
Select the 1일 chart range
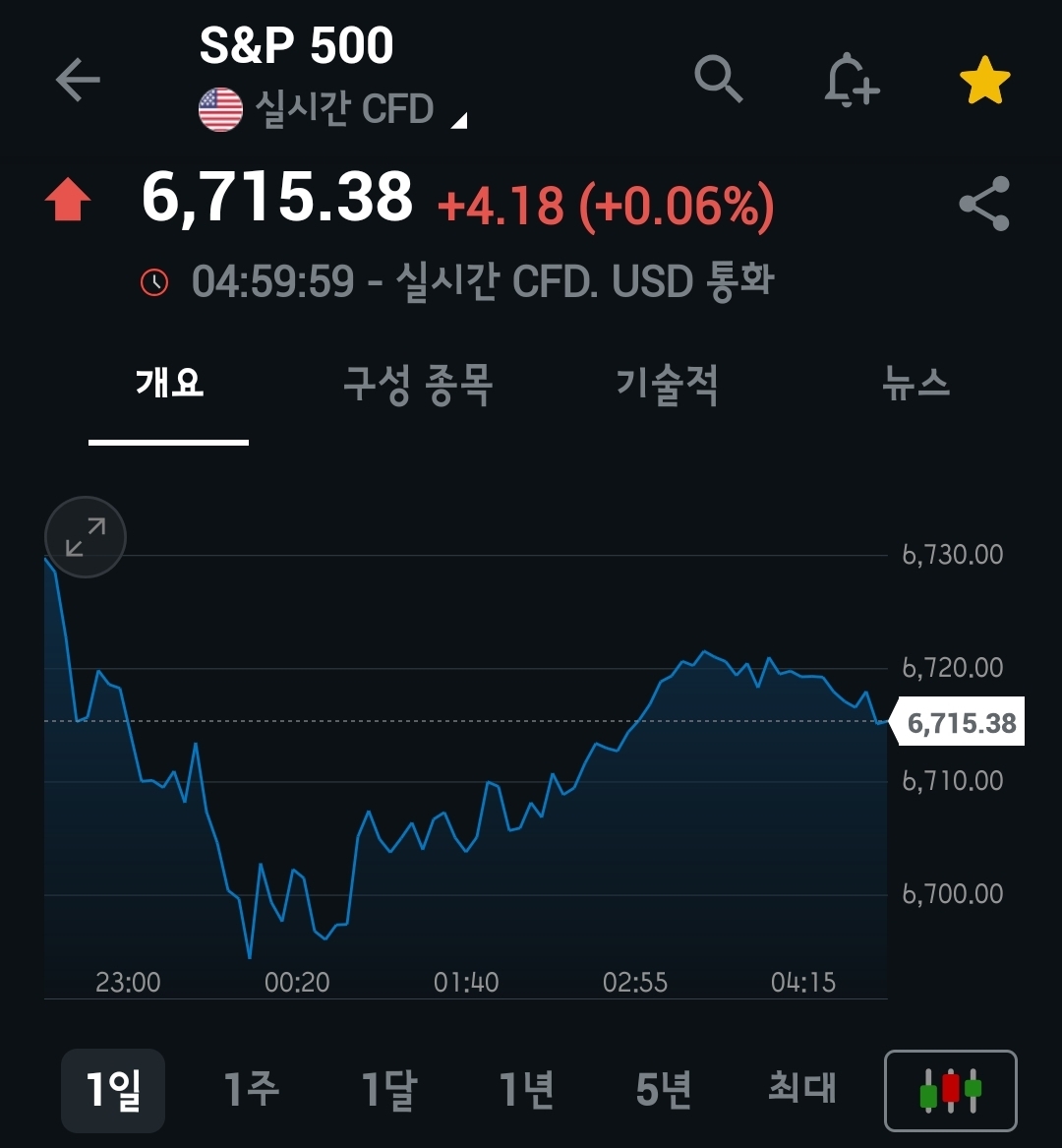click(113, 1090)
